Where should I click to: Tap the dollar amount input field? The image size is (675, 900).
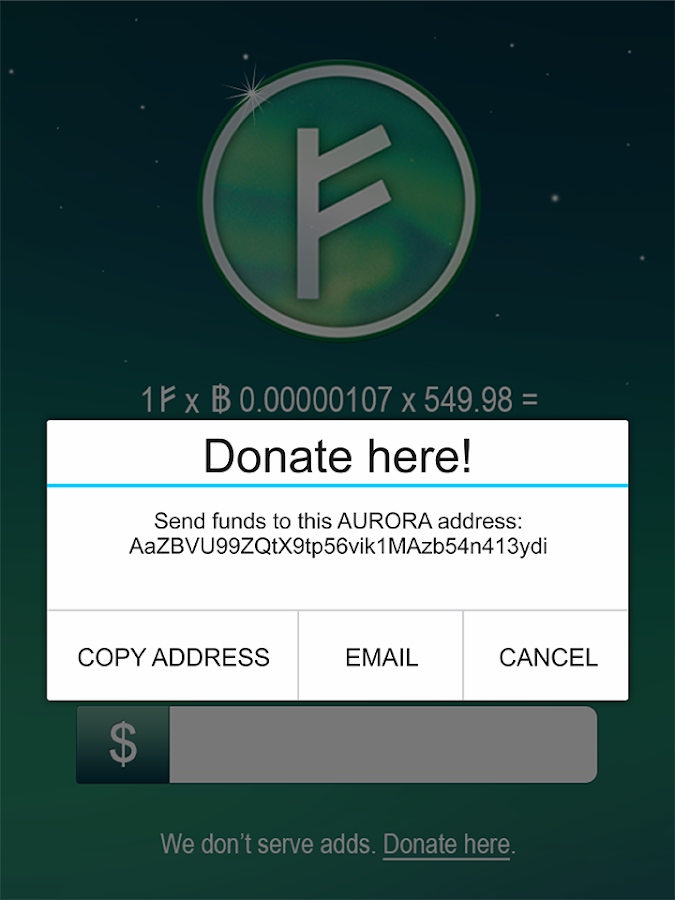click(x=382, y=745)
